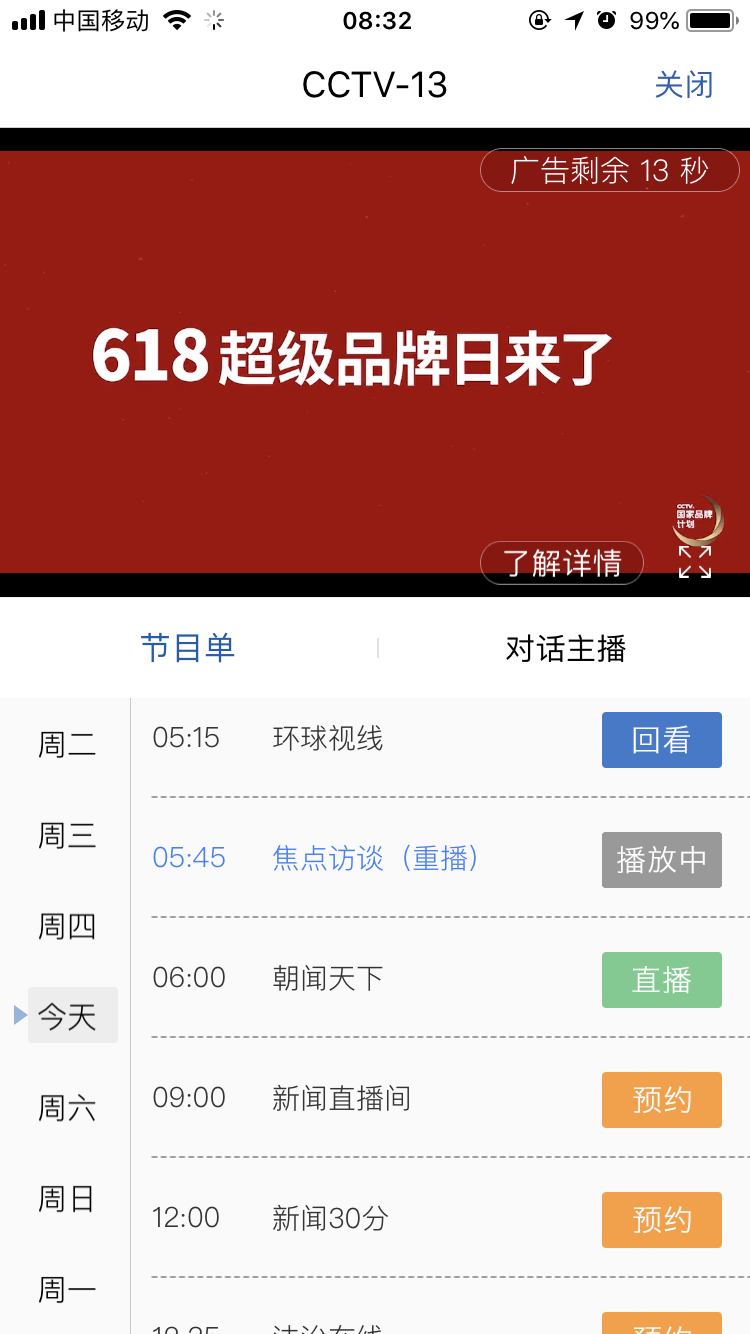Tap 预约 for 新闻30分

(x=661, y=1220)
